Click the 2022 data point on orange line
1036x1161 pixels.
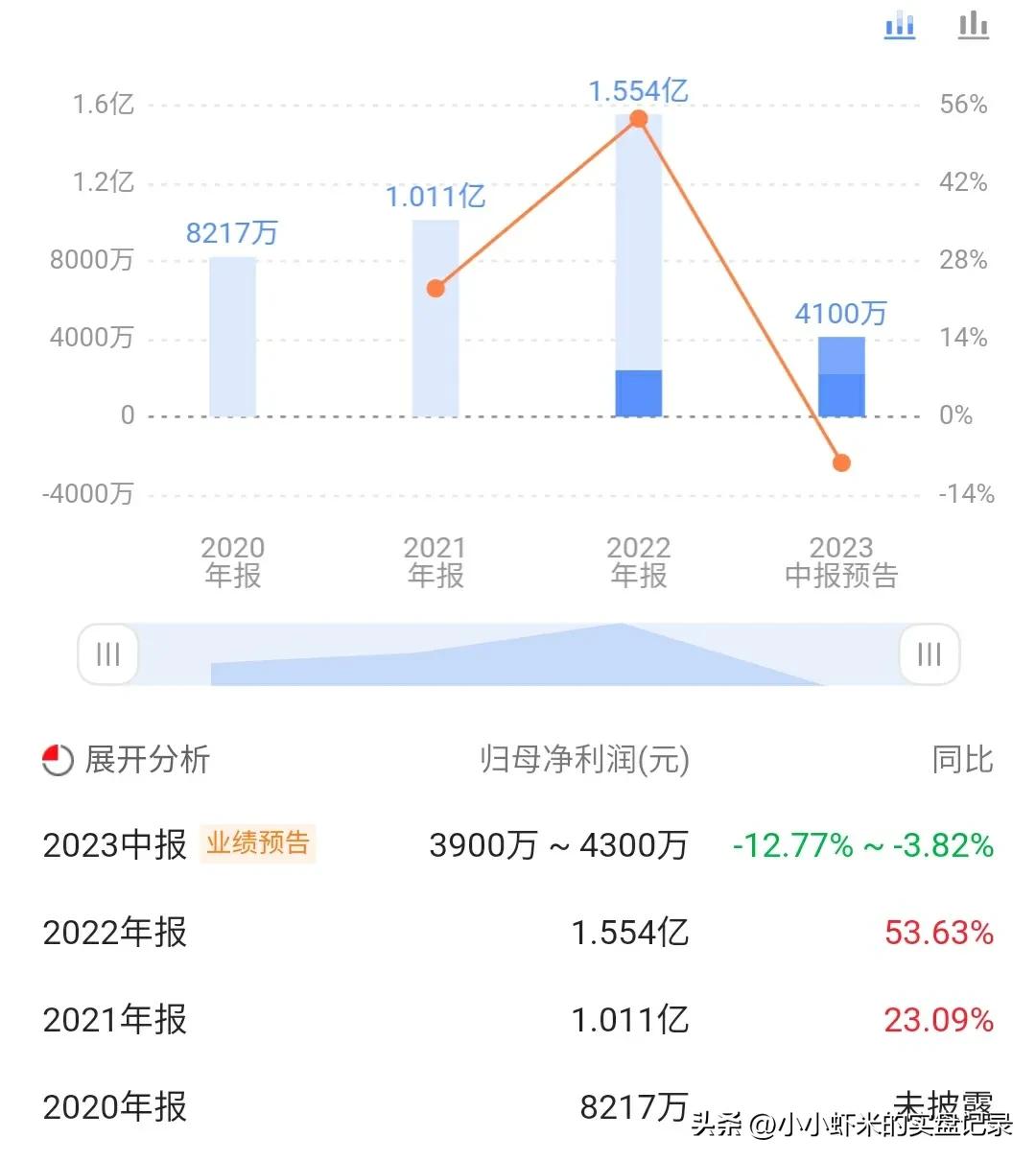(638, 119)
